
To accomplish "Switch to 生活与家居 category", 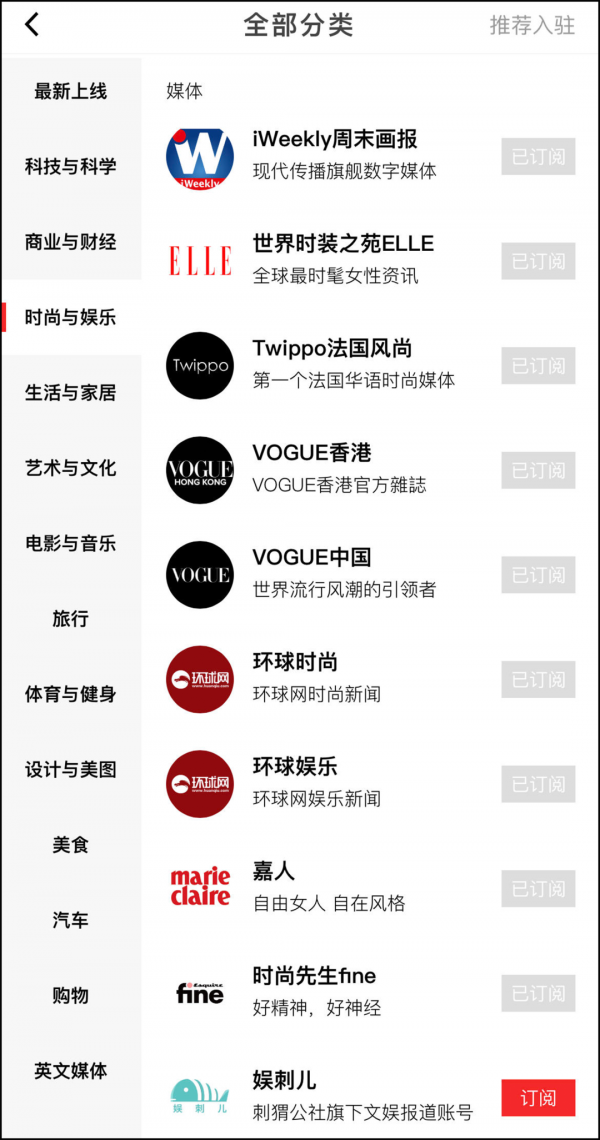I will click(x=71, y=393).
